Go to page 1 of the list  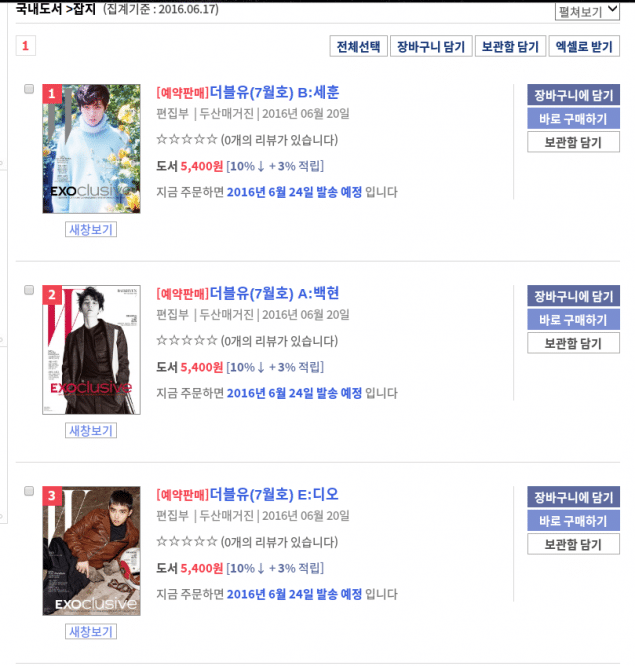coord(26,46)
